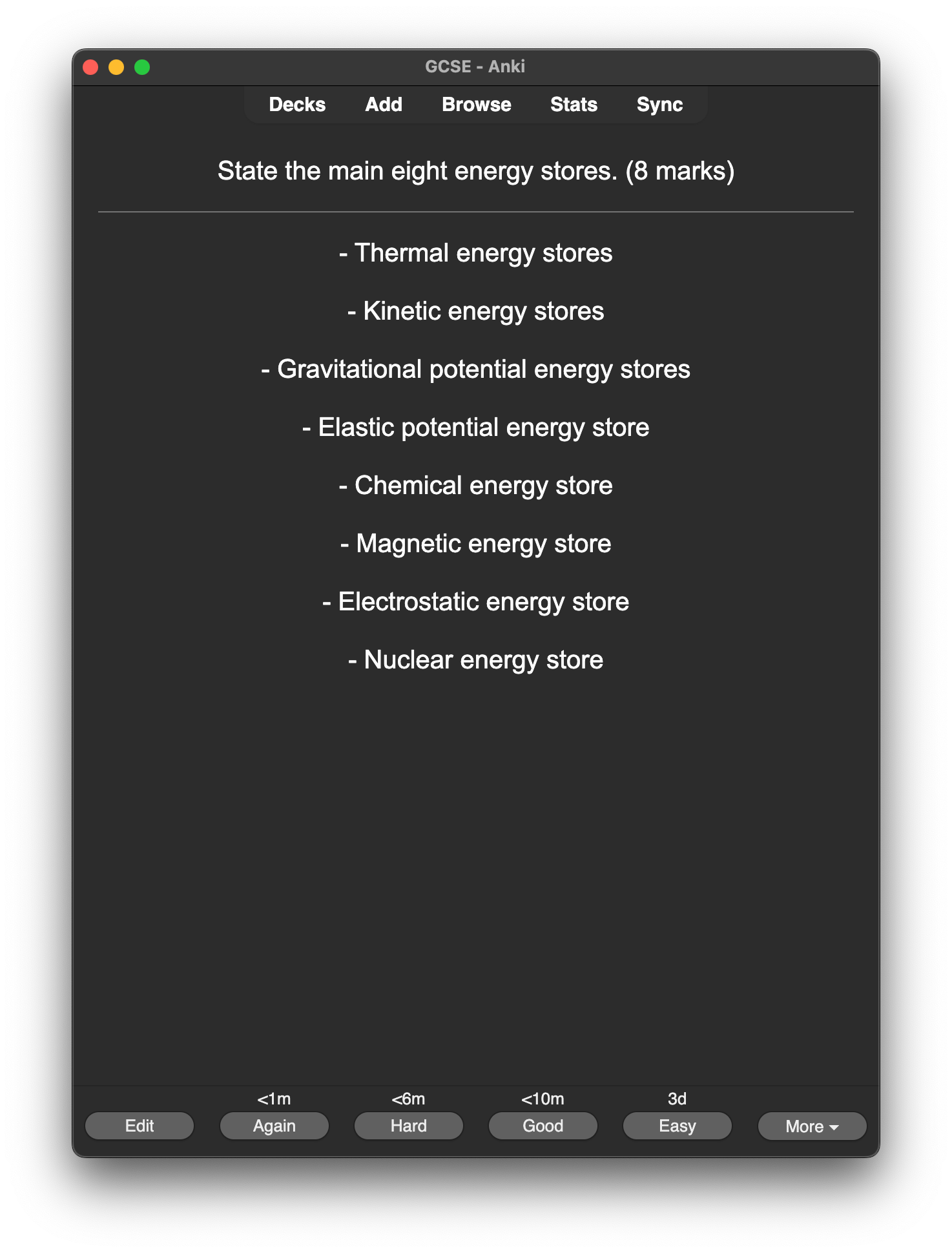The image size is (952, 1253).
Task: Close the Anki window
Action: coord(90,67)
